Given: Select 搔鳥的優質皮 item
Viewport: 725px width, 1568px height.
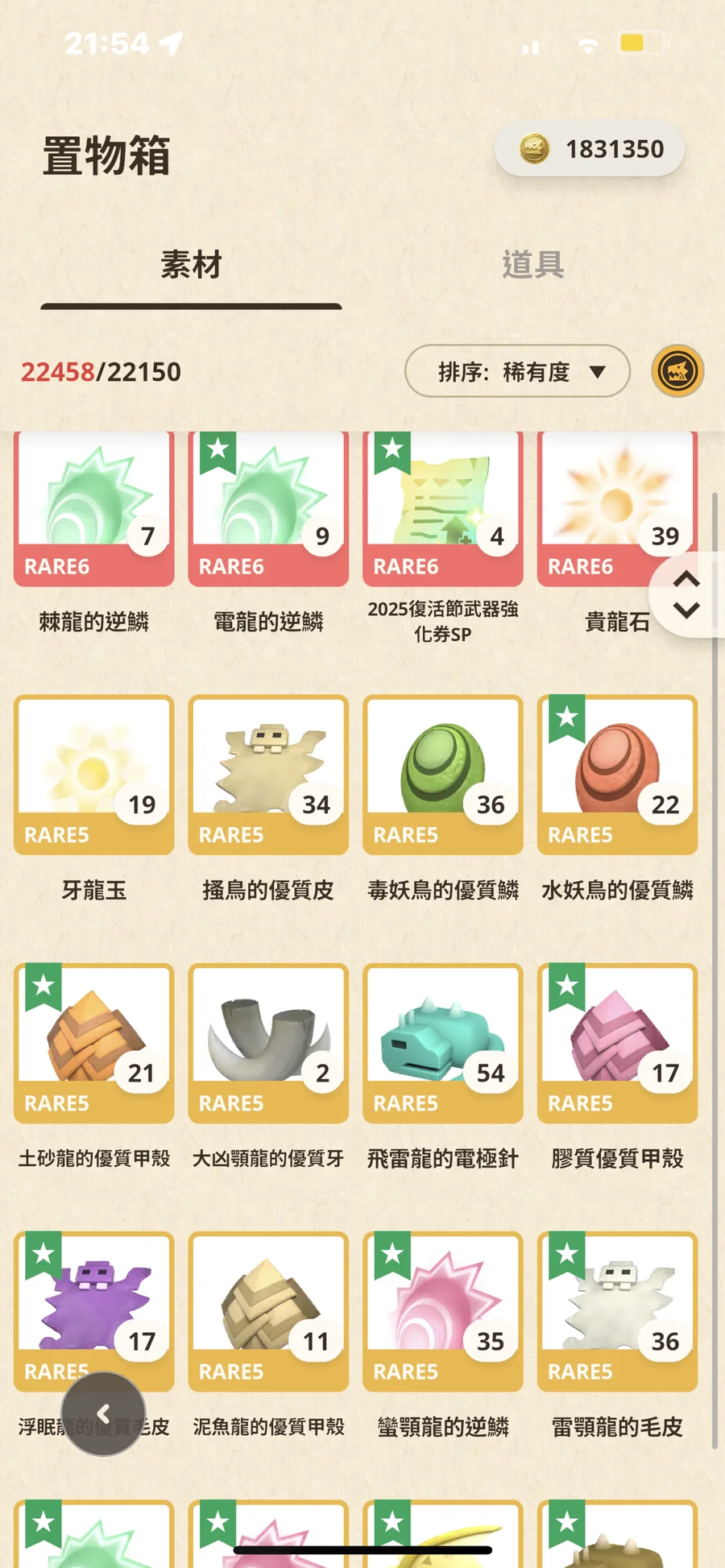Looking at the screenshot, I should [268, 775].
